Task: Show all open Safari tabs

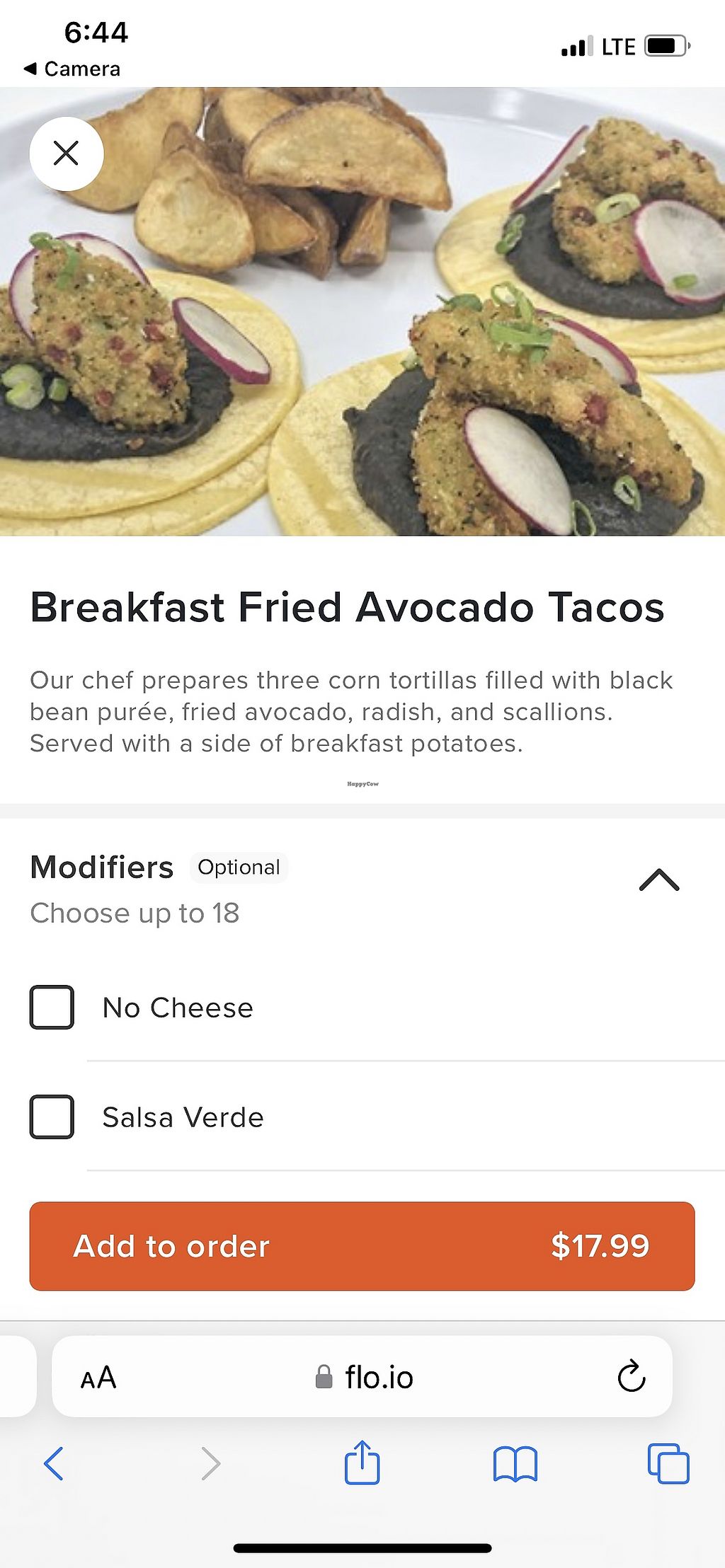Action: pyautogui.click(x=668, y=1463)
